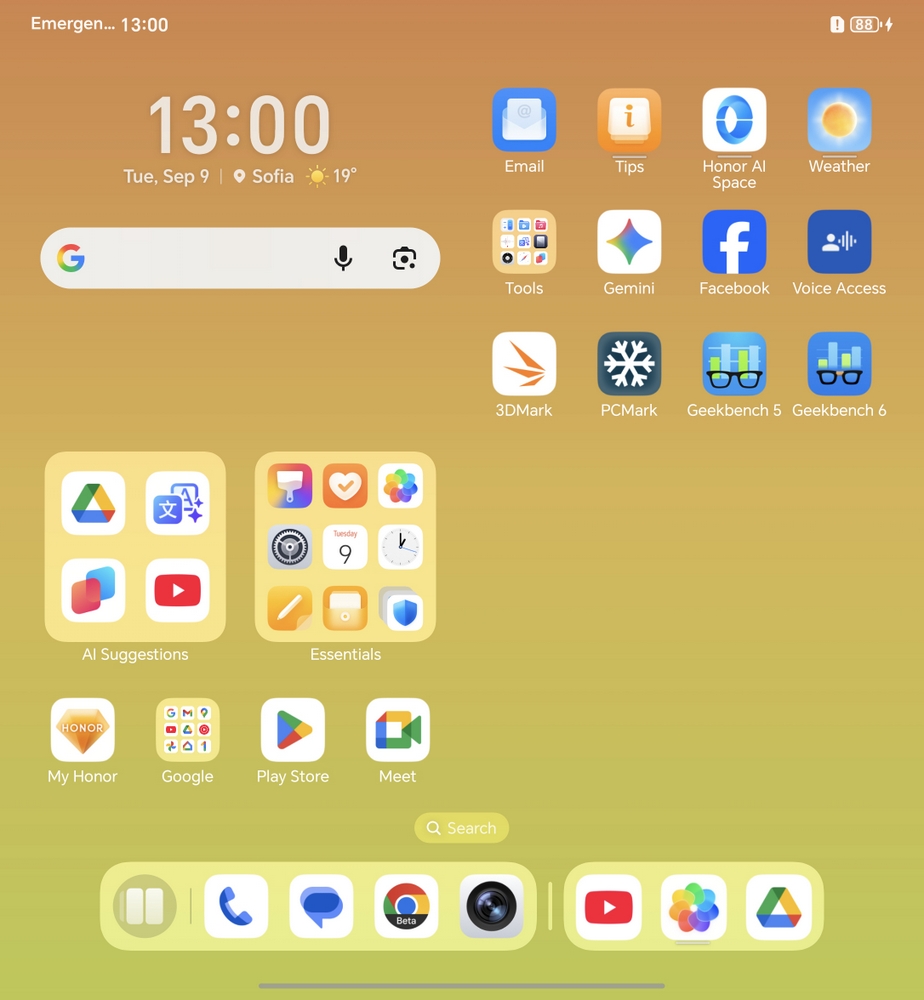Screen dimensions: 924x1000
Task: Open the Weather app icon
Action: point(839,120)
